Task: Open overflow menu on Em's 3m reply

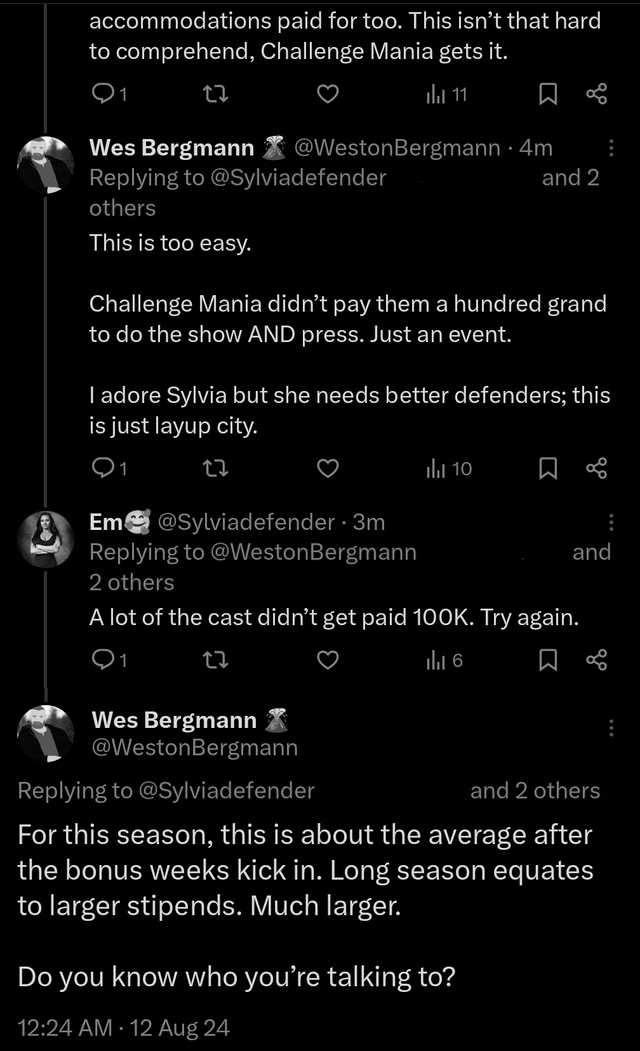Action: pos(611,522)
